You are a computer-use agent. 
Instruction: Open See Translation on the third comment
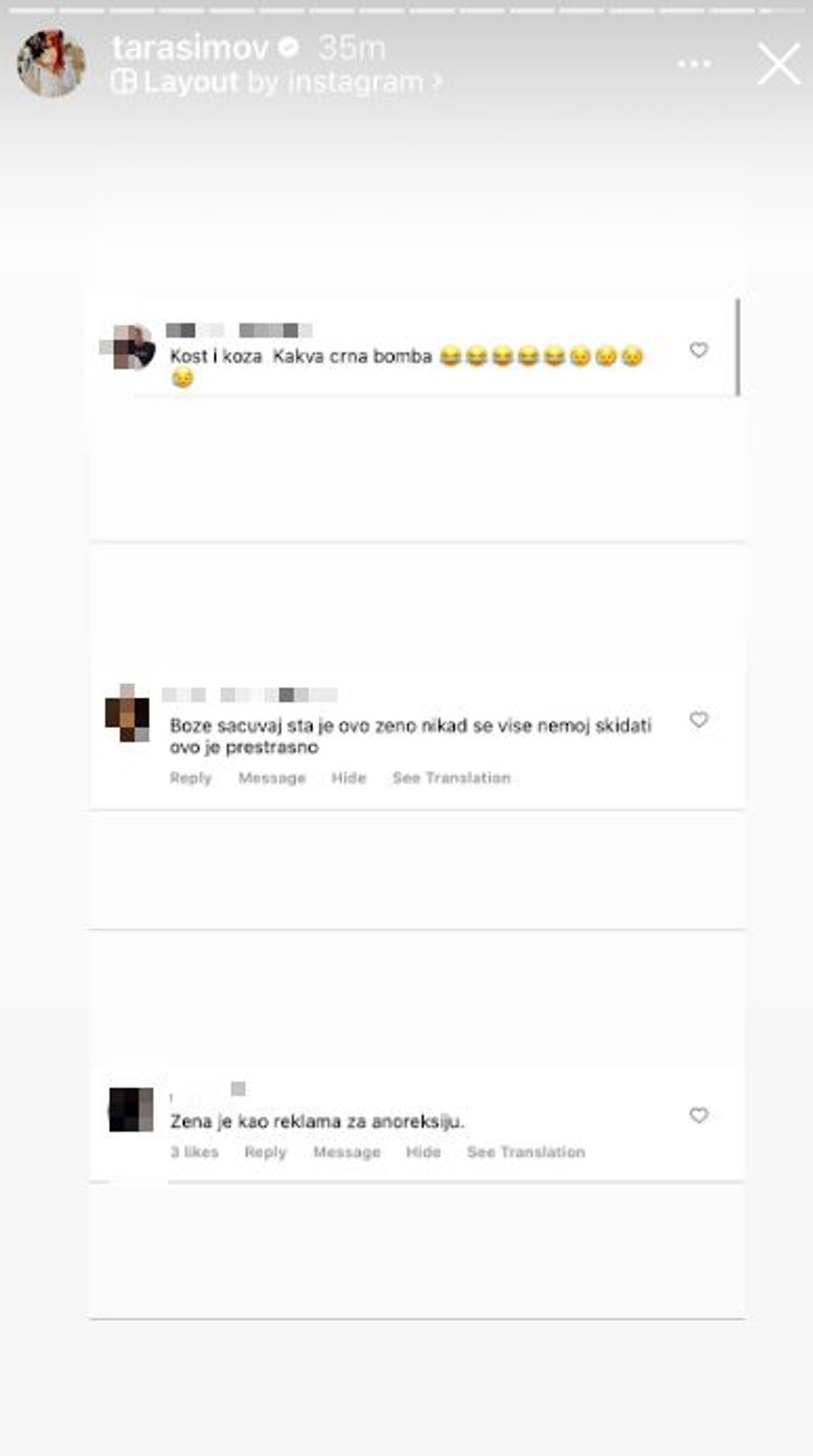pos(524,1152)
